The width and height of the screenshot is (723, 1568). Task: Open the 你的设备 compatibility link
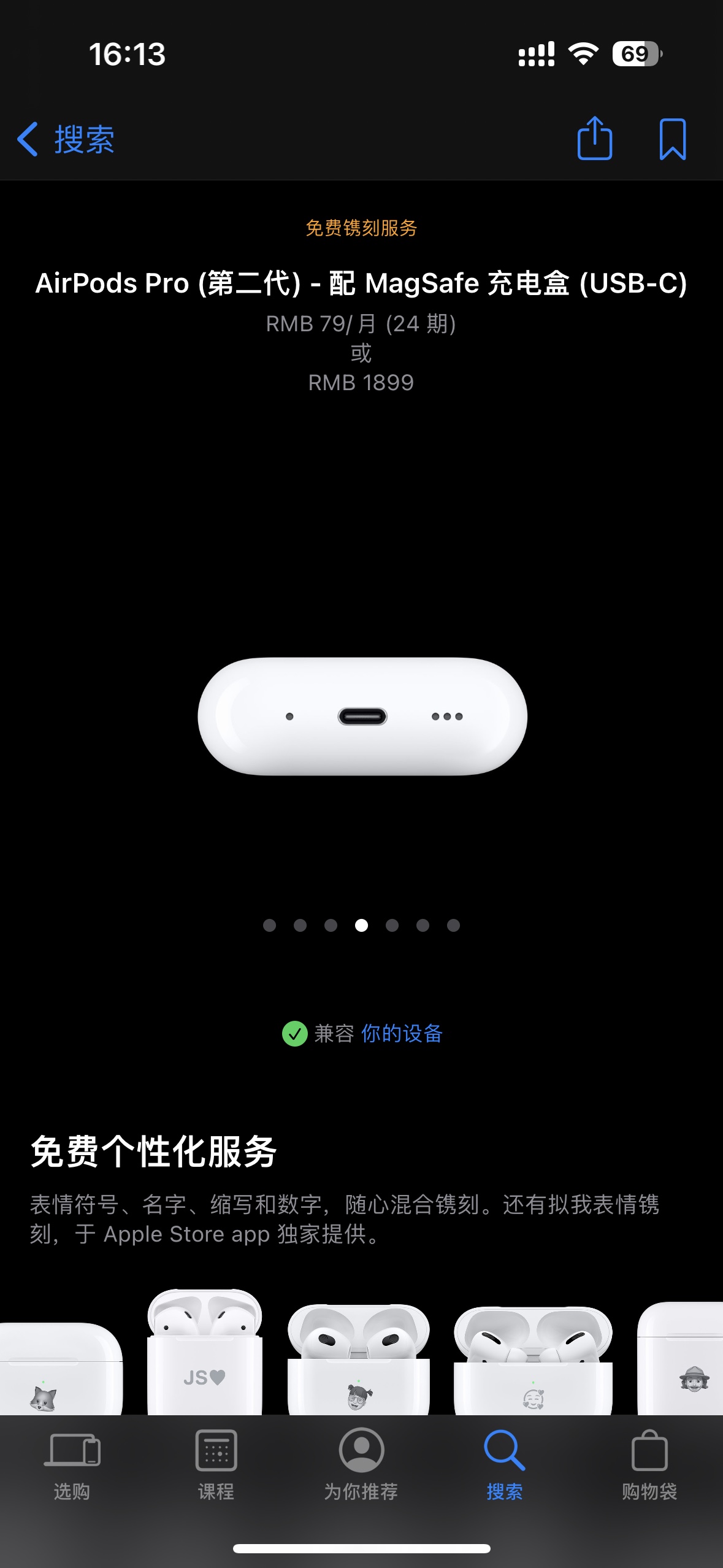[402, 1034]
